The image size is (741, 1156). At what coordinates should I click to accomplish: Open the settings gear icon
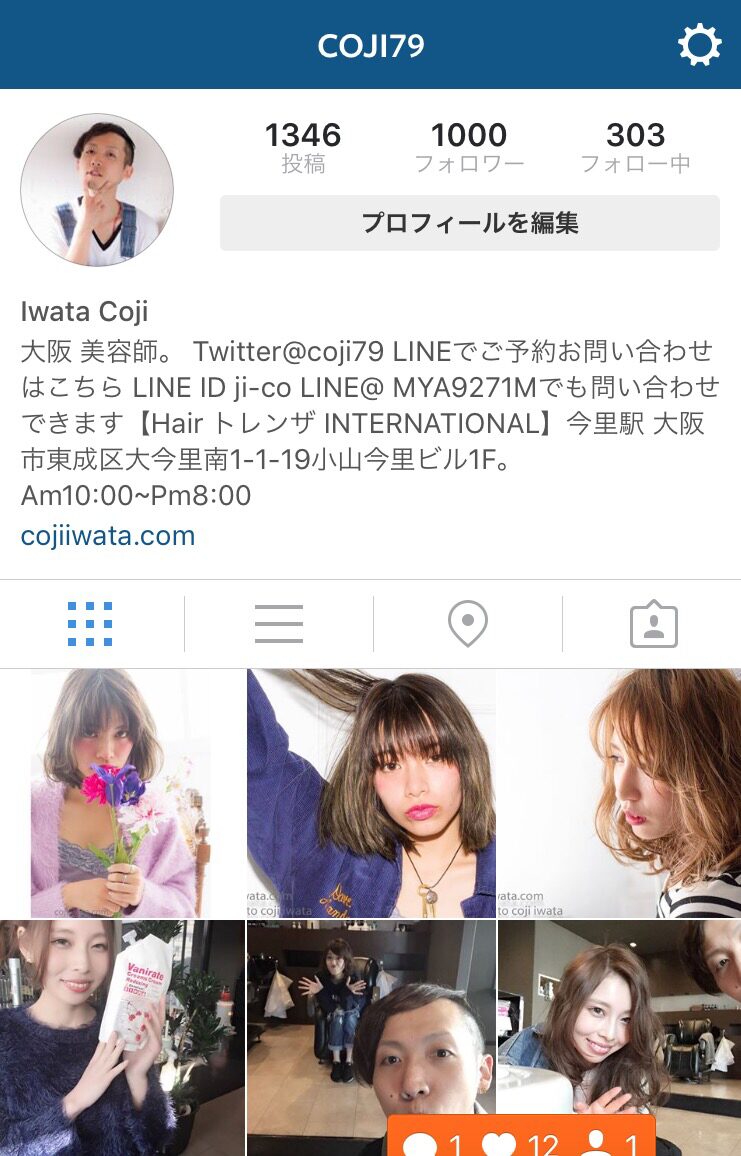(x=699, y=45)
